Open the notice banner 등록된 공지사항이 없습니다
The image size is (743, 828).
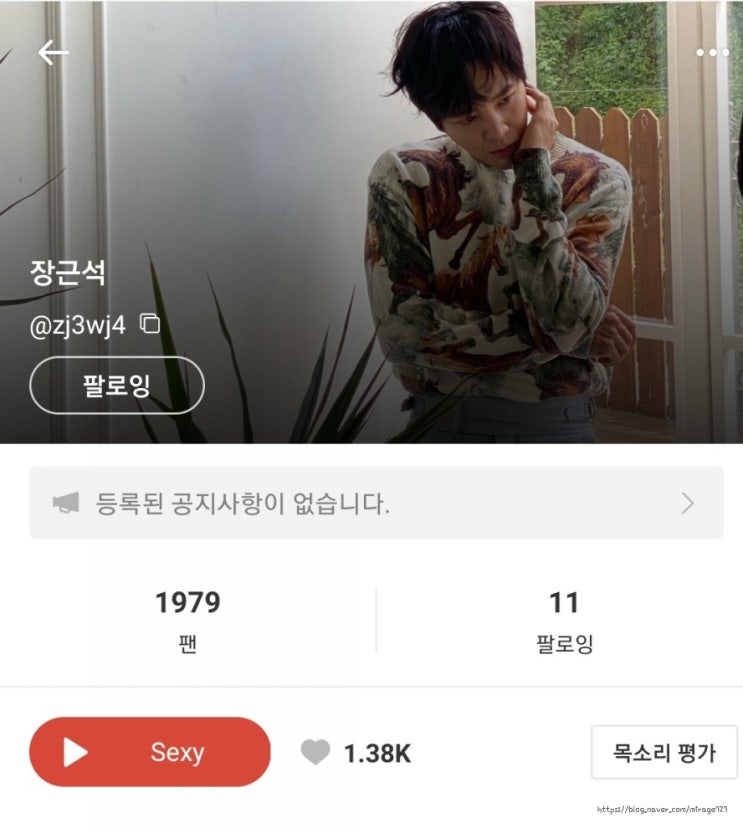point(375,503)
